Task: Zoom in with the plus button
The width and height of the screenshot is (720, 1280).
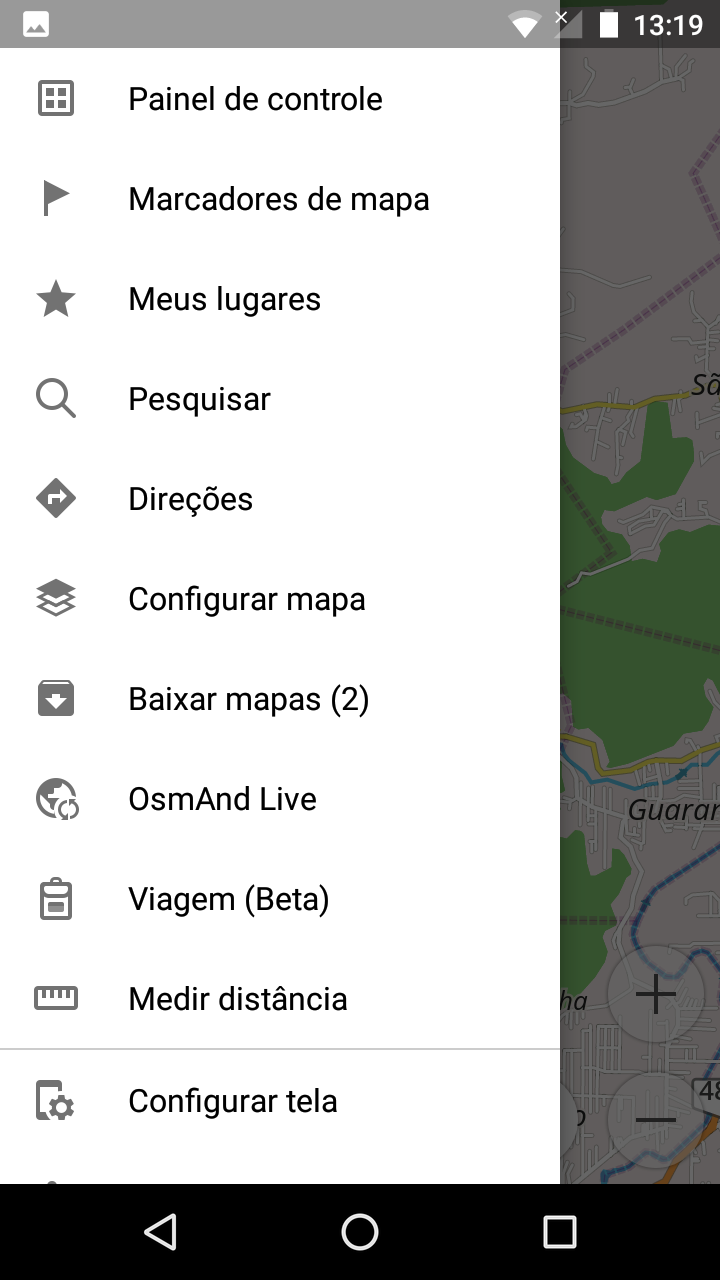Action: [x=656, y=994]
